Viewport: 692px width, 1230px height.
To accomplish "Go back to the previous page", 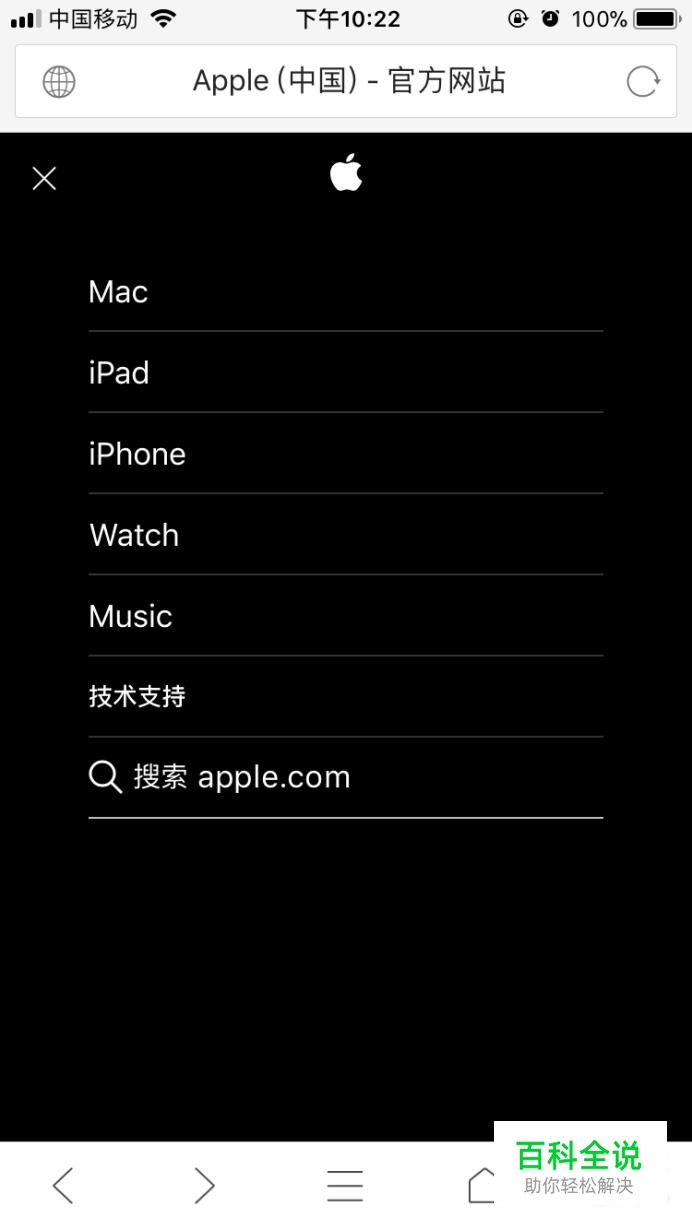I will click(x=63, y=1186).
